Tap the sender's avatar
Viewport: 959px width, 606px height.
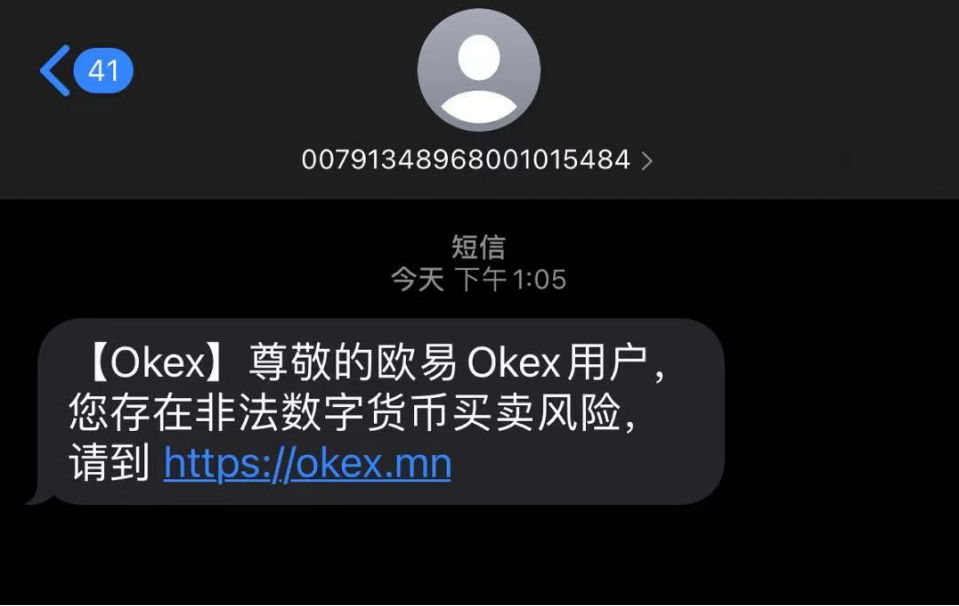pos(478,70)
